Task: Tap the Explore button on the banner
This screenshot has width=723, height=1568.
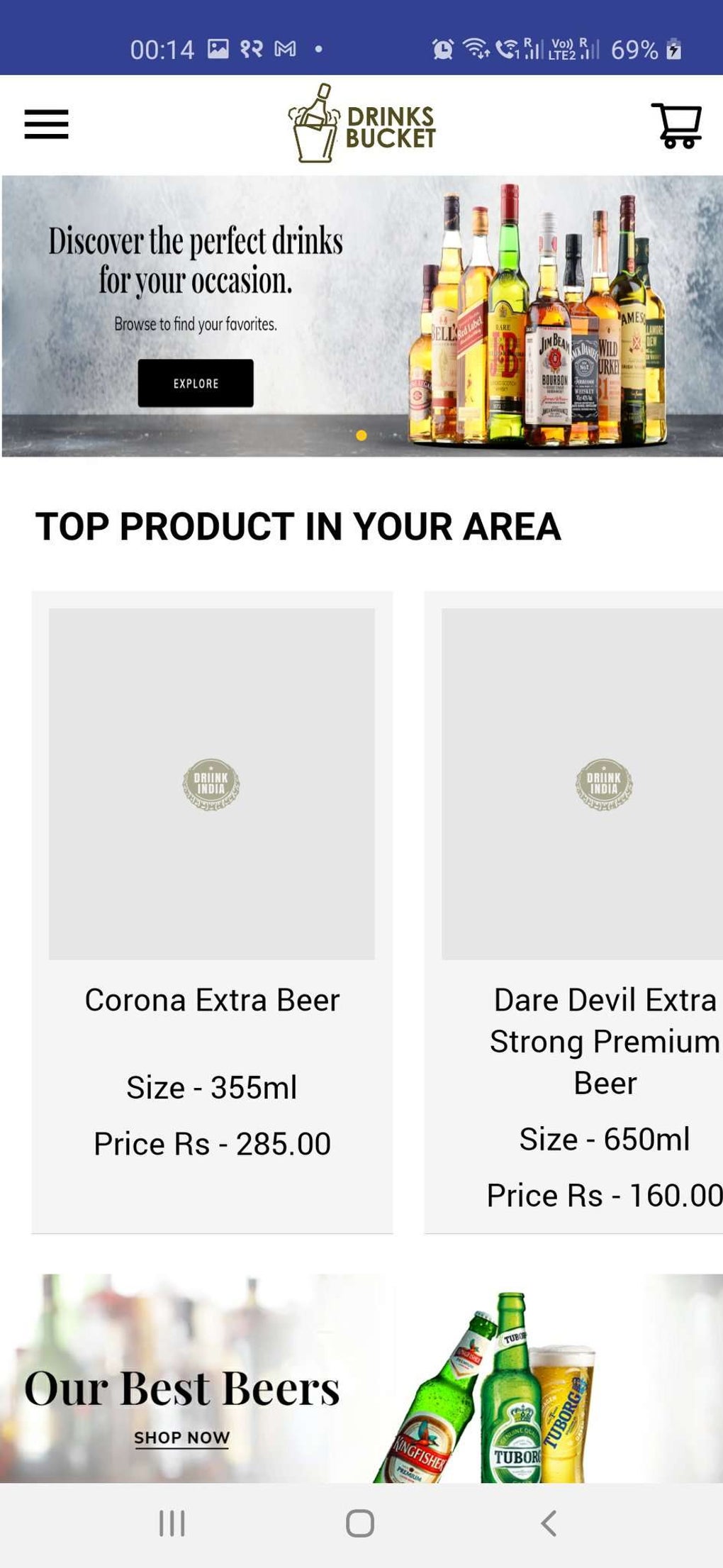Action: [x=196, y=383]
